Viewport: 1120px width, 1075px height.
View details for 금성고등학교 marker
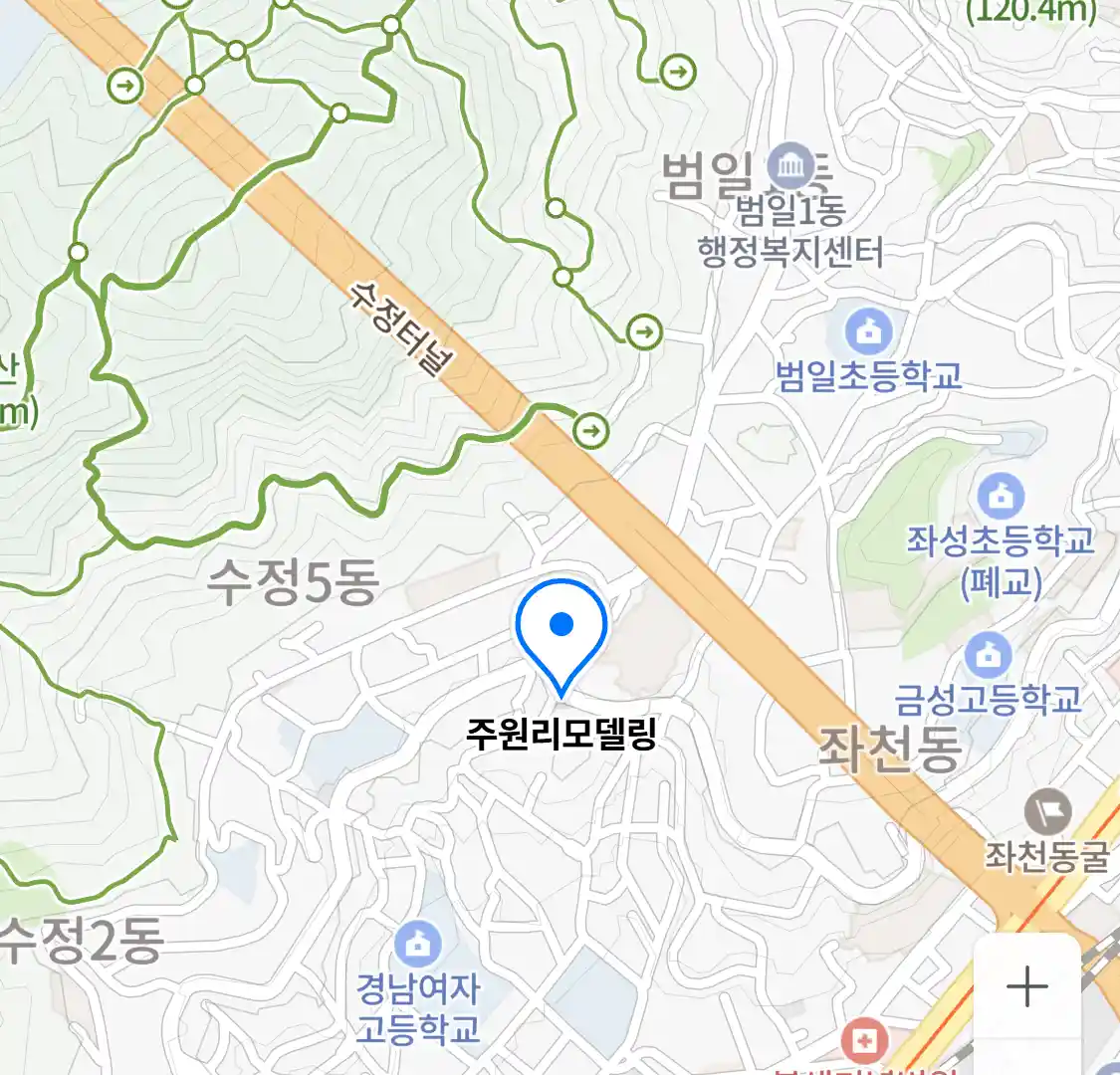pos(988,655)
